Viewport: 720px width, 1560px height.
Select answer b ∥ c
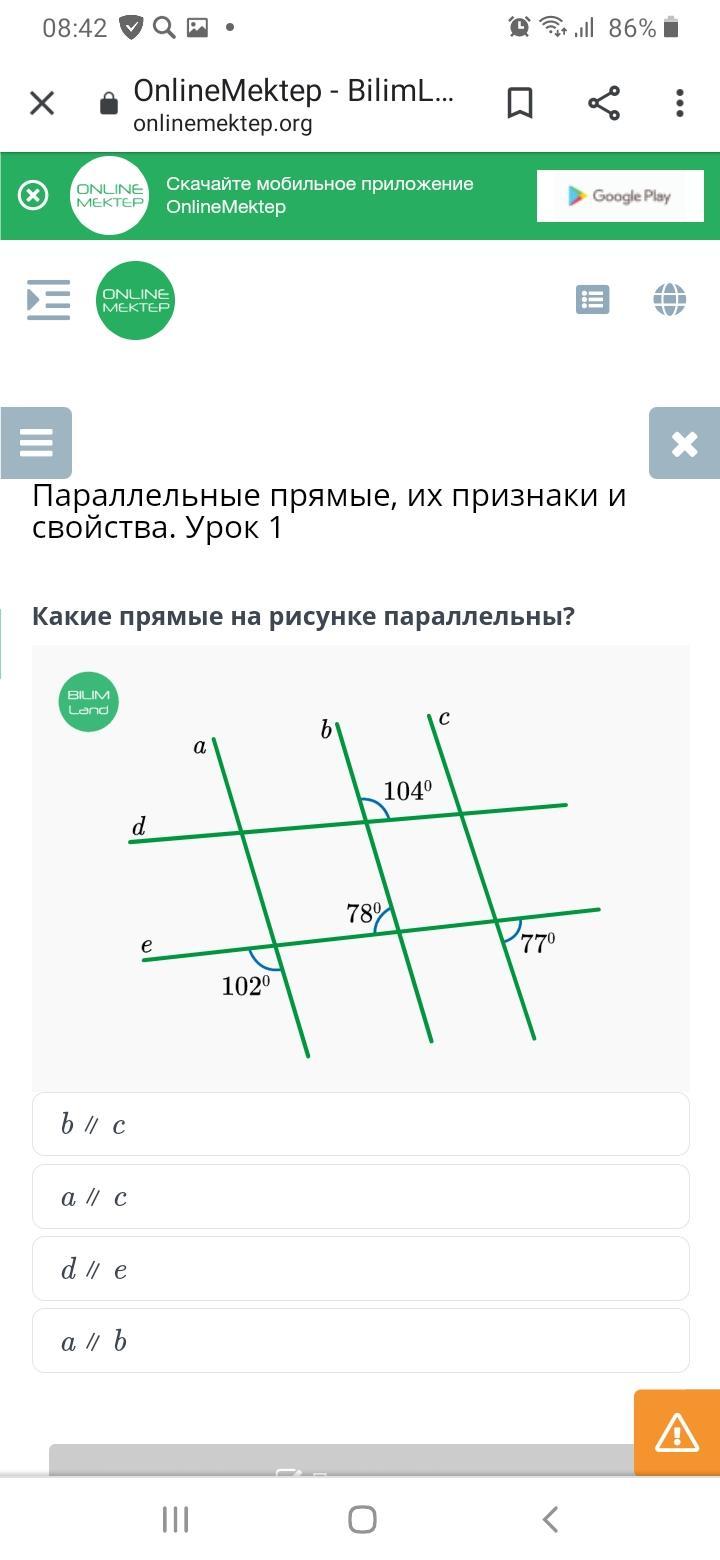coord(360,1125)
